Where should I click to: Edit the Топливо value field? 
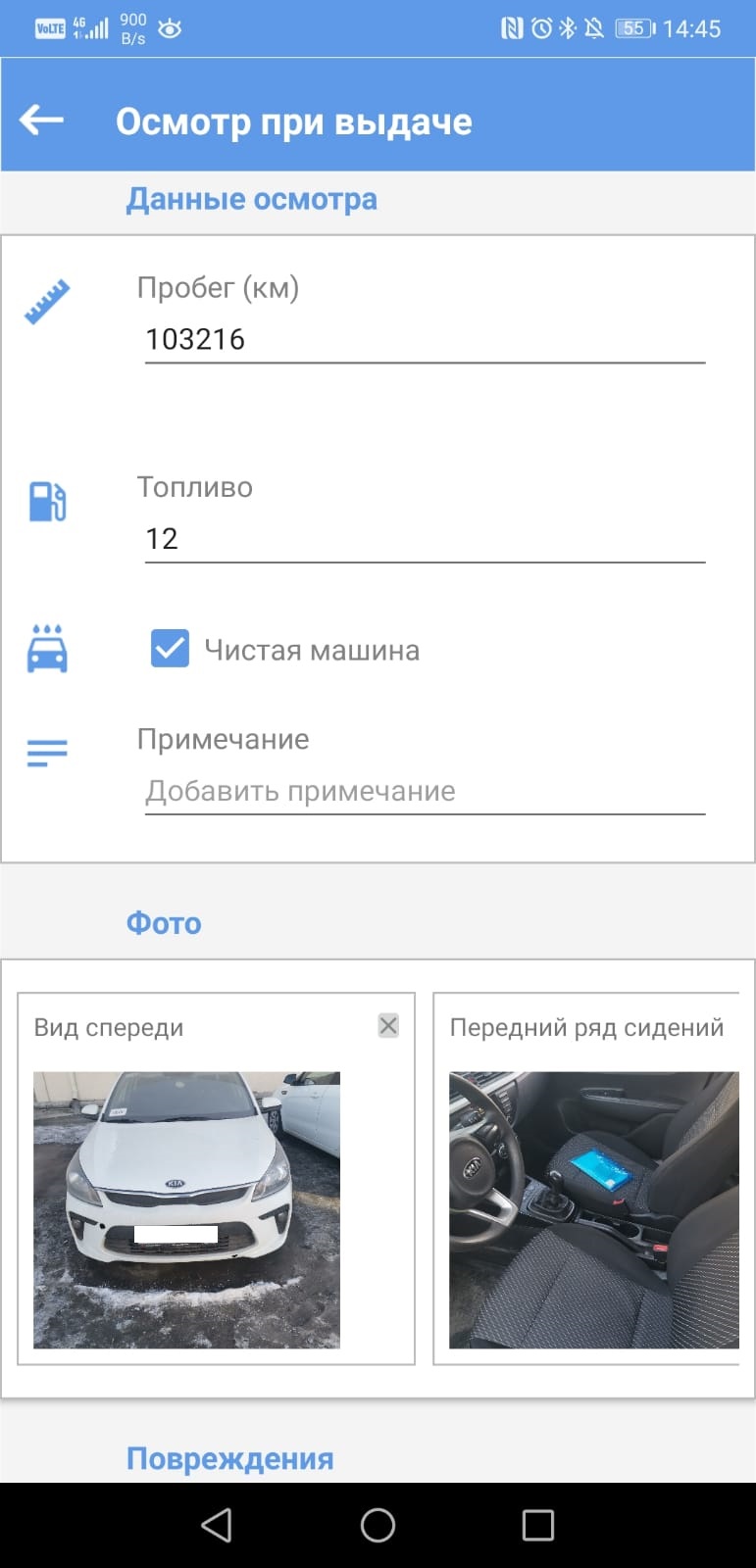click(x=424, y=539)
